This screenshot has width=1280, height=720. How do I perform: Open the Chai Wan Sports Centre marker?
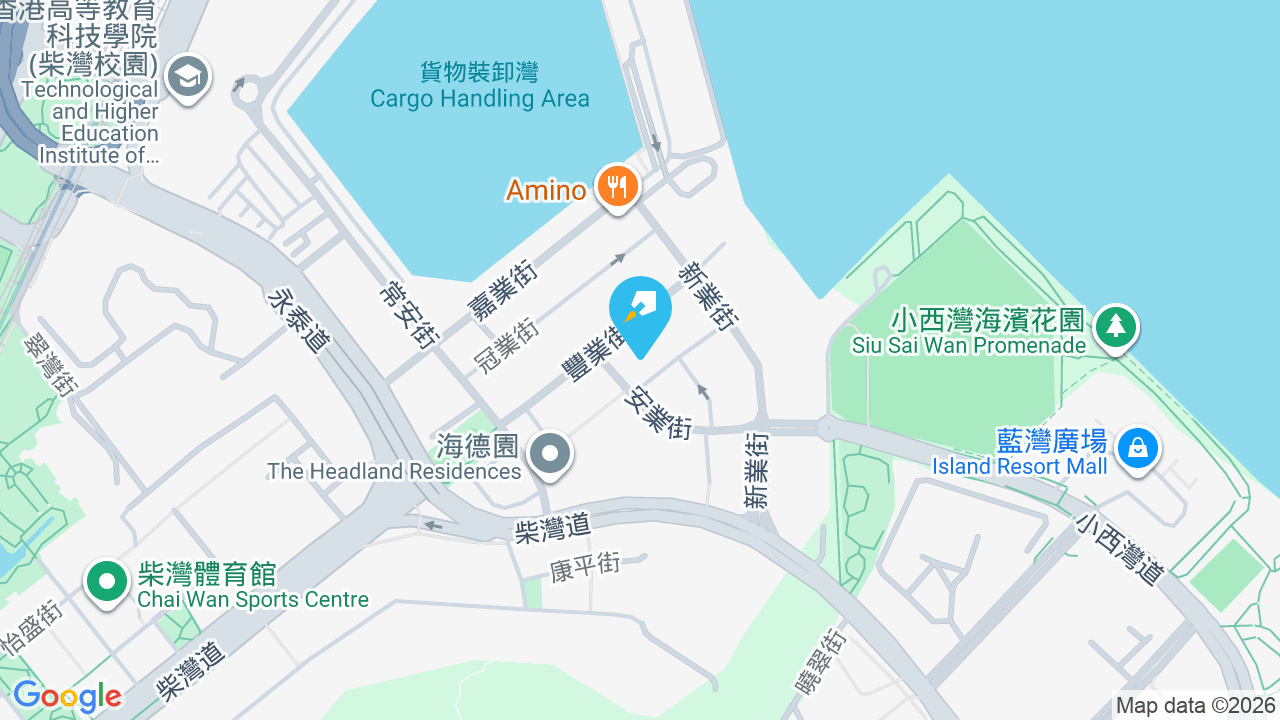point(106,582)
